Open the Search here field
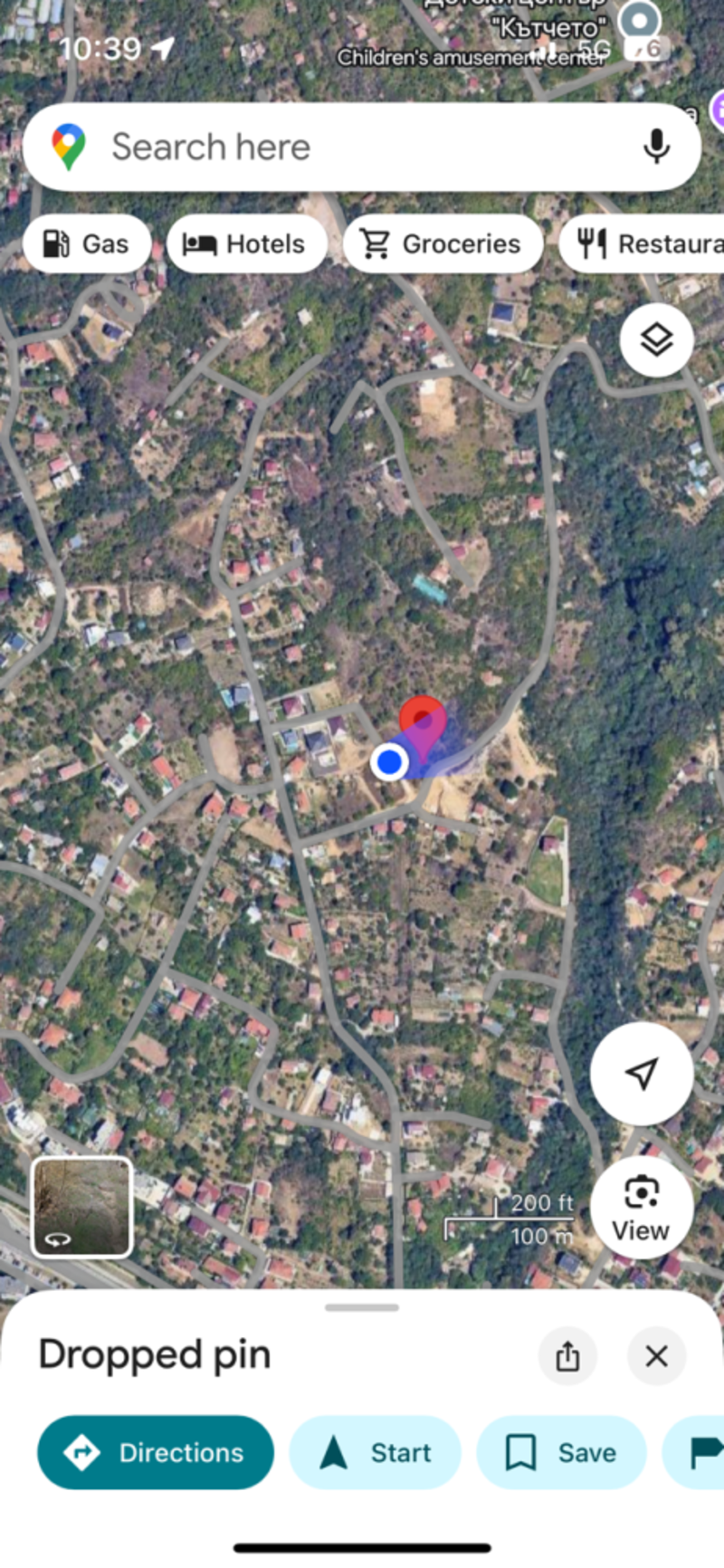Screen dimensions: 724x1568 (344, 147)
